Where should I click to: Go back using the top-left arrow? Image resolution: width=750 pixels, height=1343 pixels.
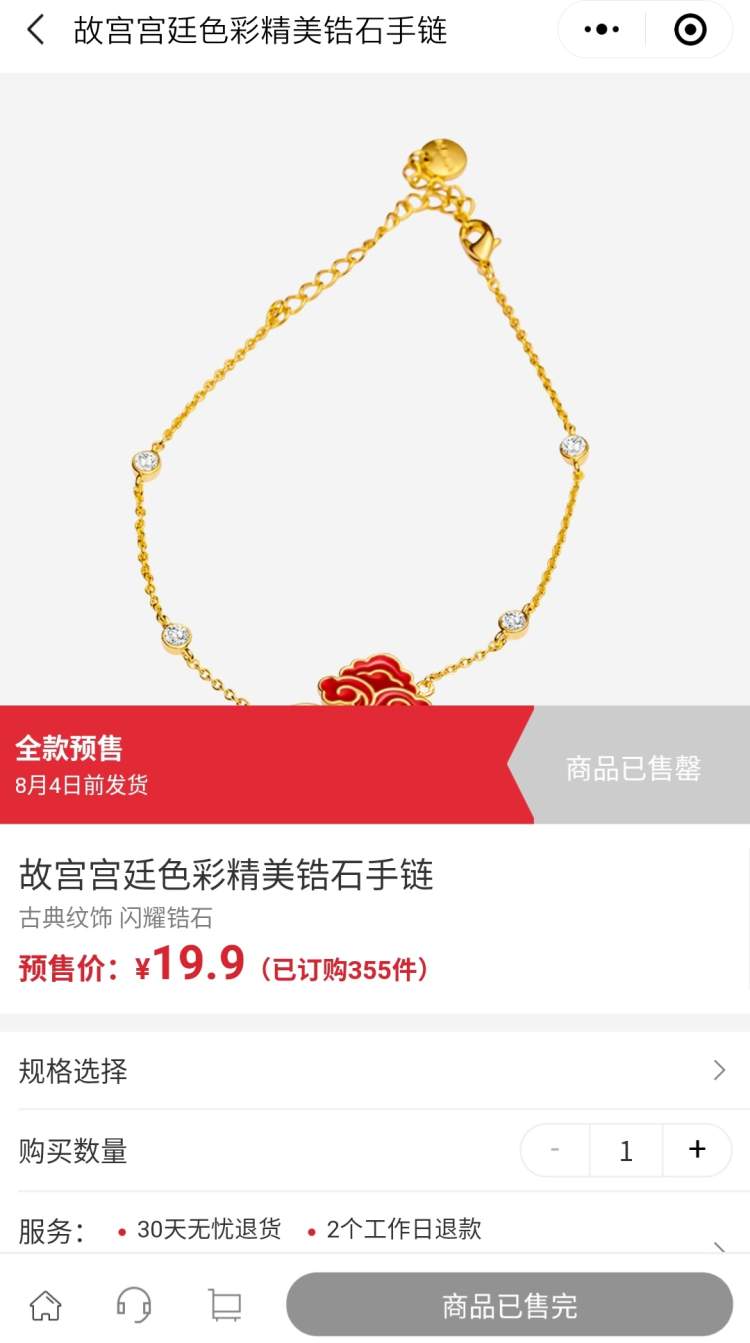pyautogui.click(x=36, y=30)
